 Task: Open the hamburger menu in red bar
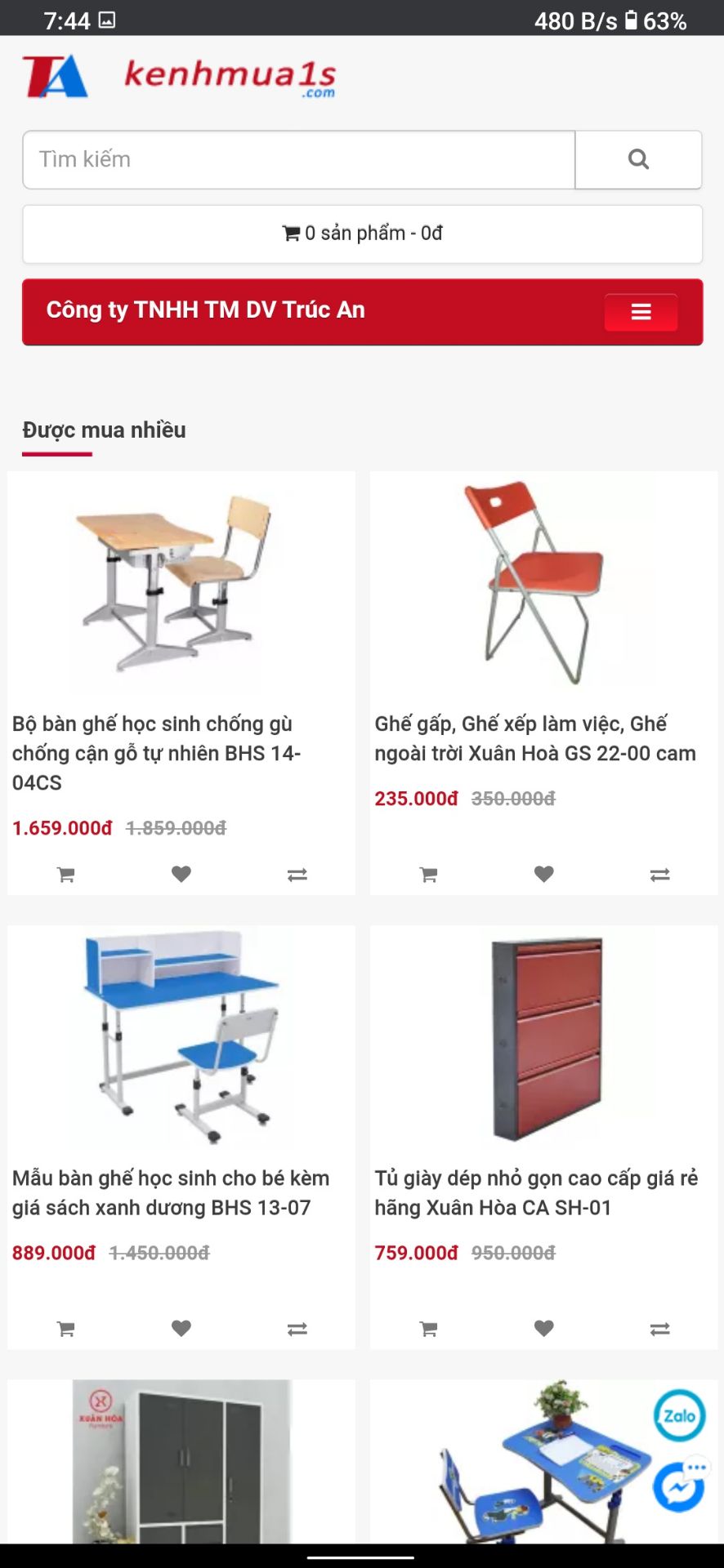click(x=641, y=312)
